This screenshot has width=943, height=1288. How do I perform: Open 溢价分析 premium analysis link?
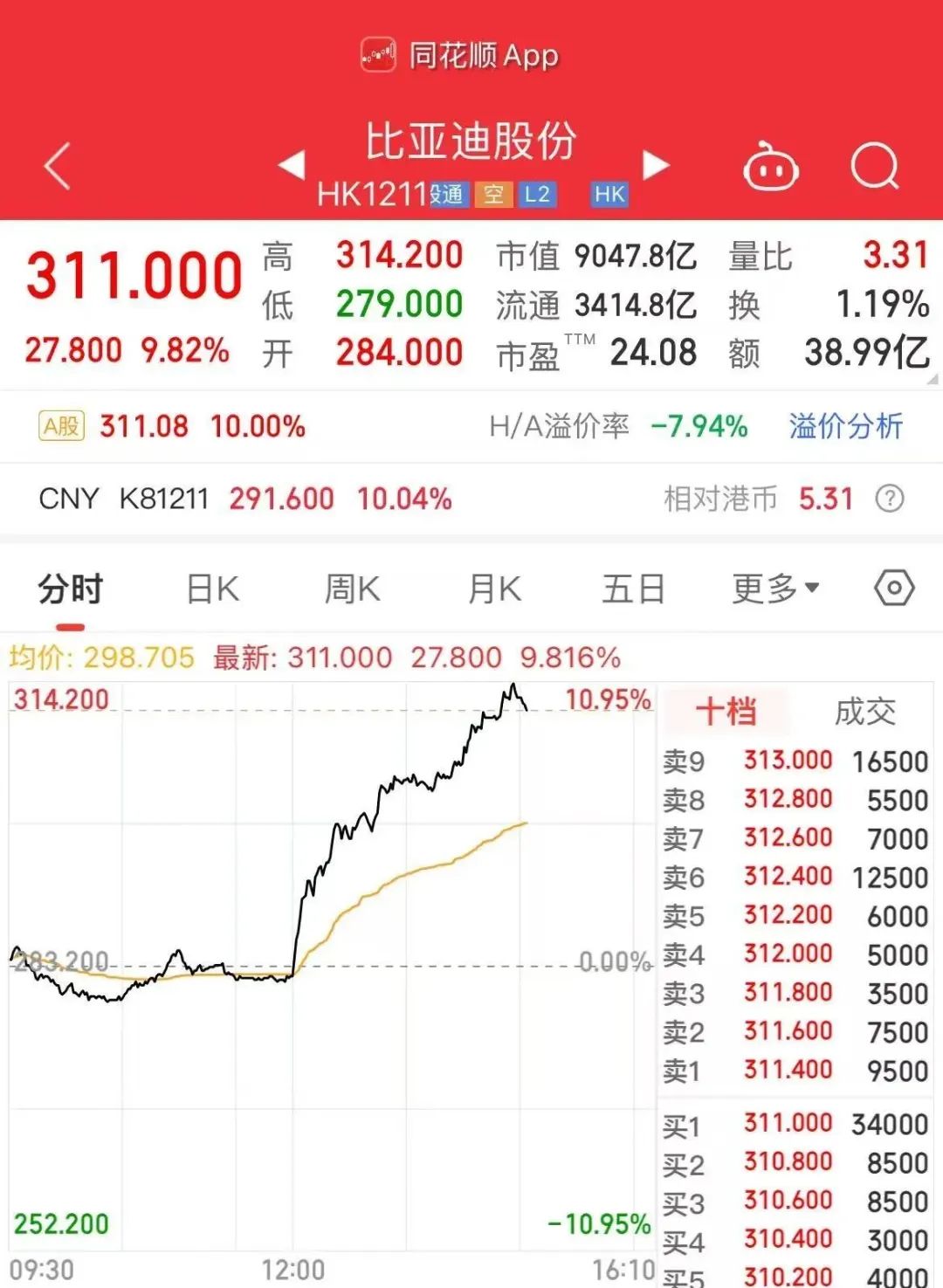tap(845, 426)
